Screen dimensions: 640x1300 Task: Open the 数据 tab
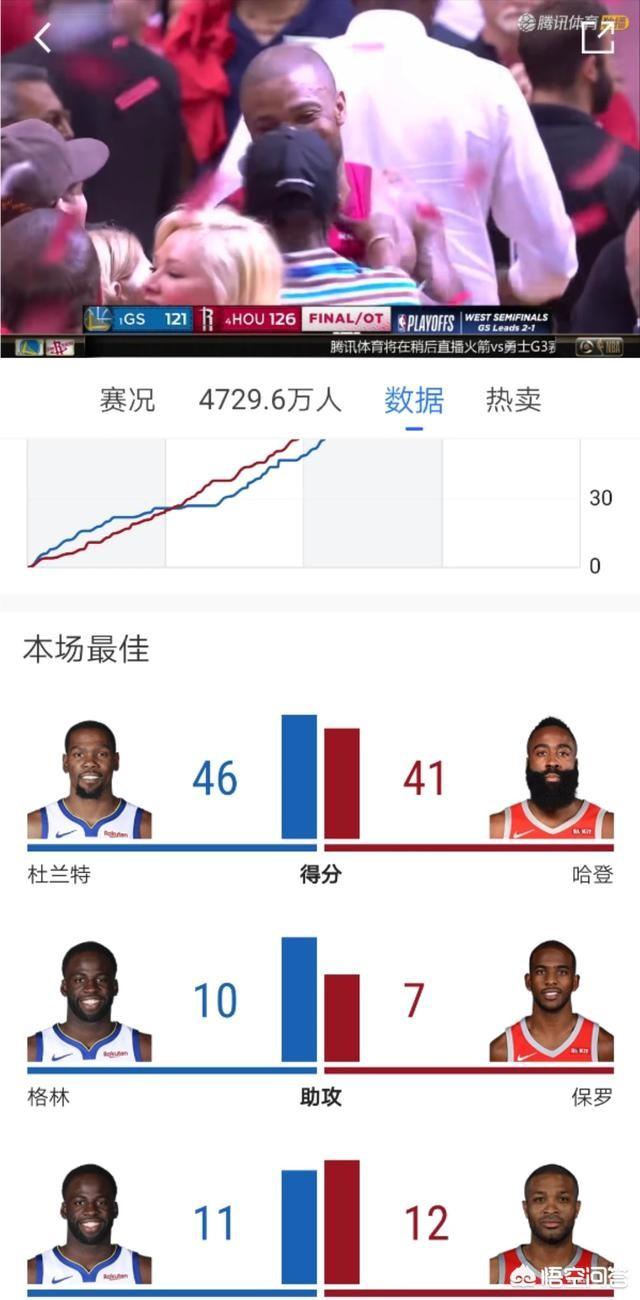click(x=414, y=401)
